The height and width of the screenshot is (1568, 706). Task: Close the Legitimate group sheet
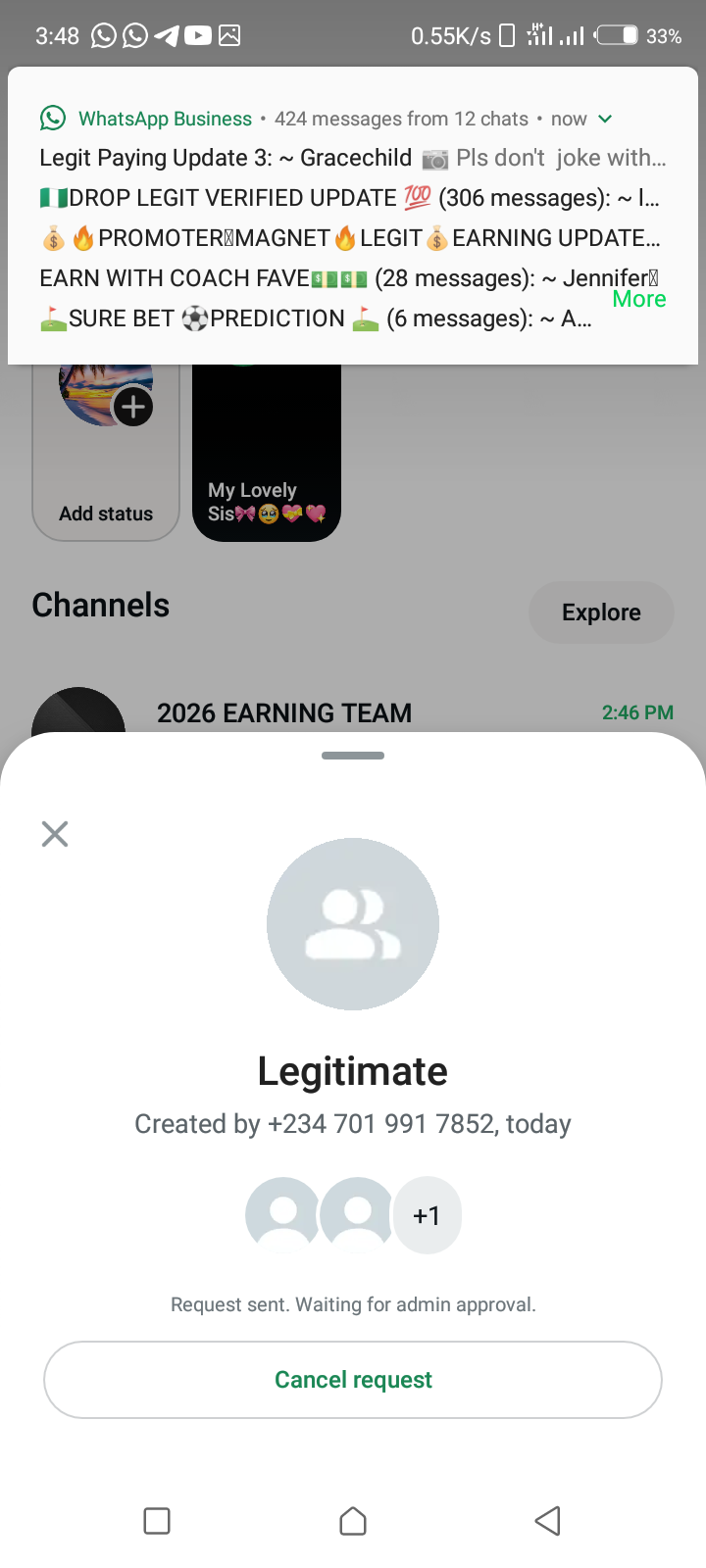[55, 834]
